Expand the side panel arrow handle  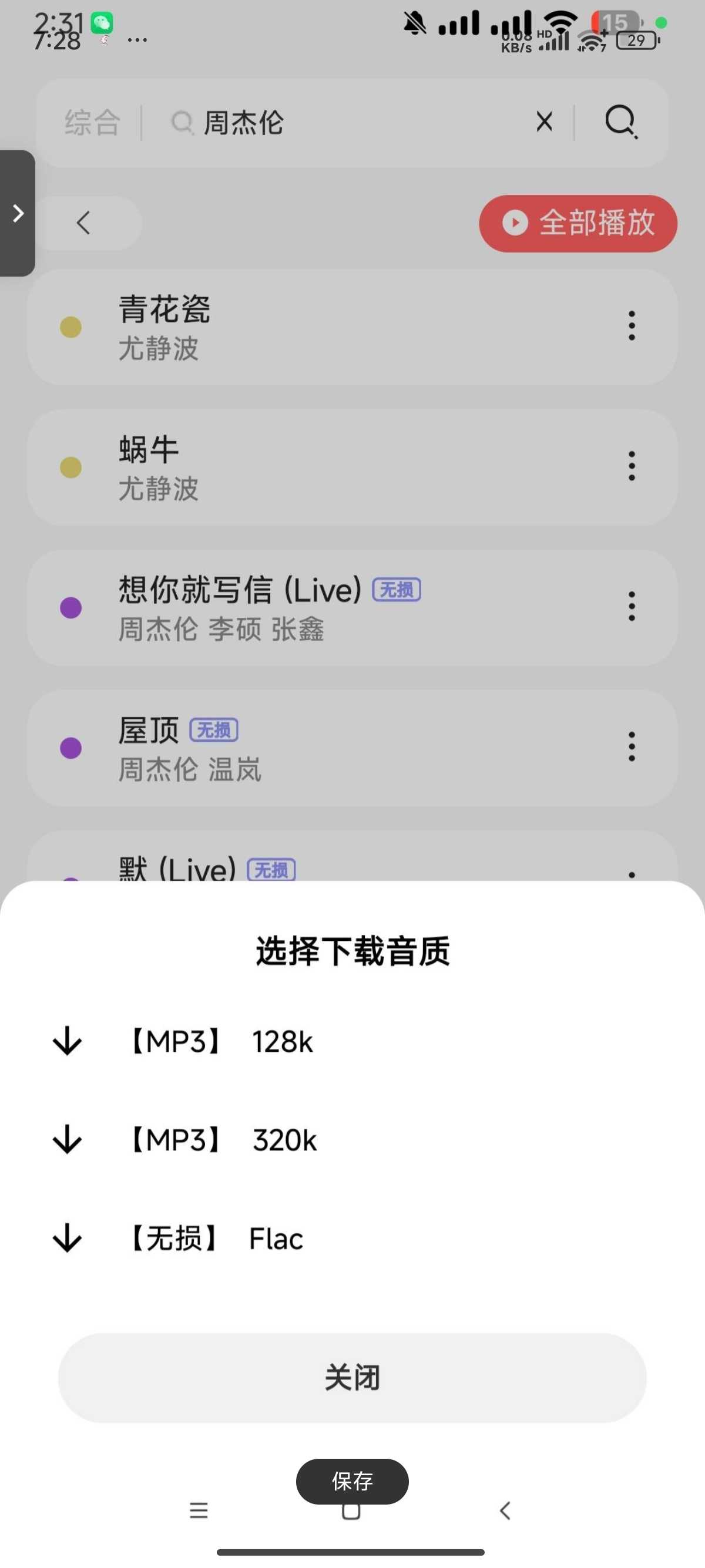[x=18, y=213]
